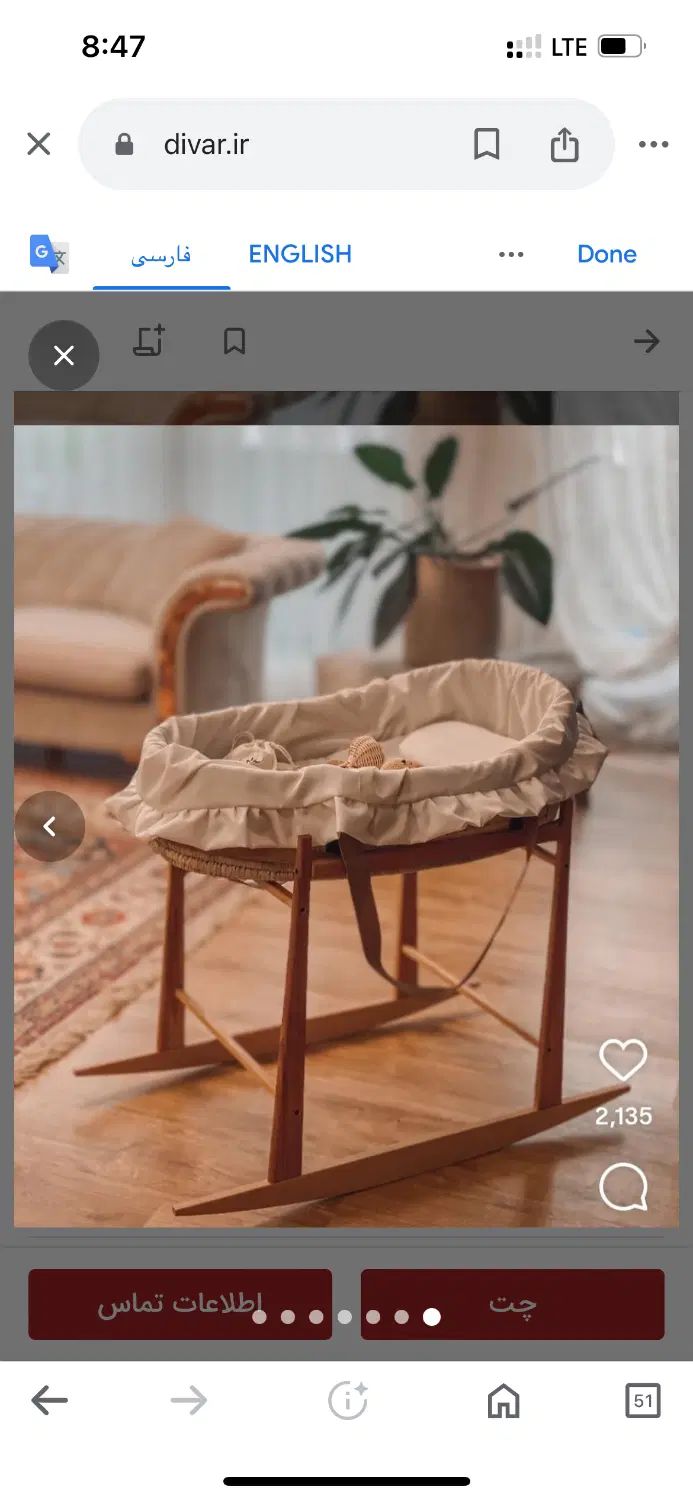
Task: Switch translation to ENGLISH
Action: coord(300,254)
